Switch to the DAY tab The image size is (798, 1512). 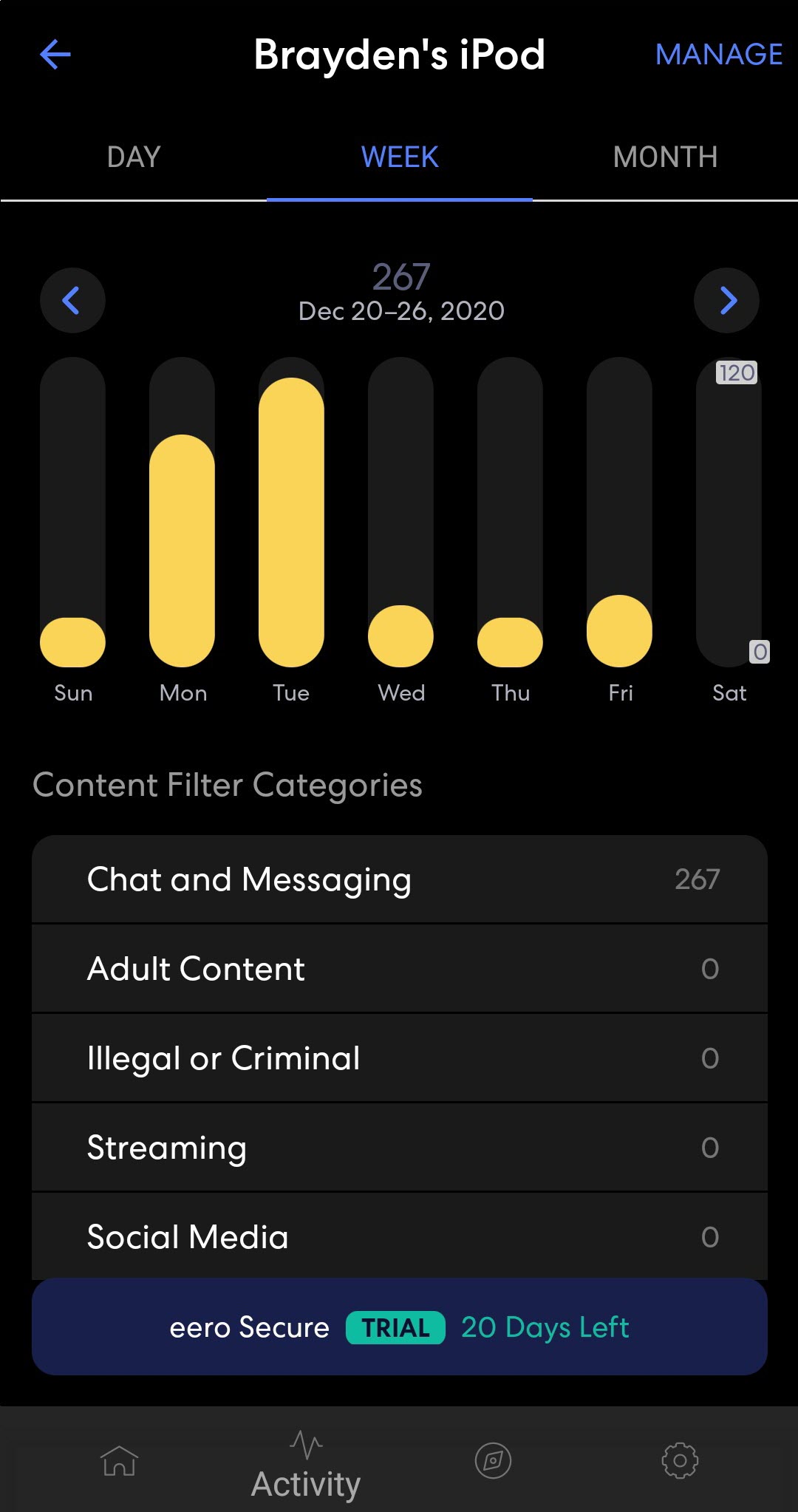click(133, 157)
